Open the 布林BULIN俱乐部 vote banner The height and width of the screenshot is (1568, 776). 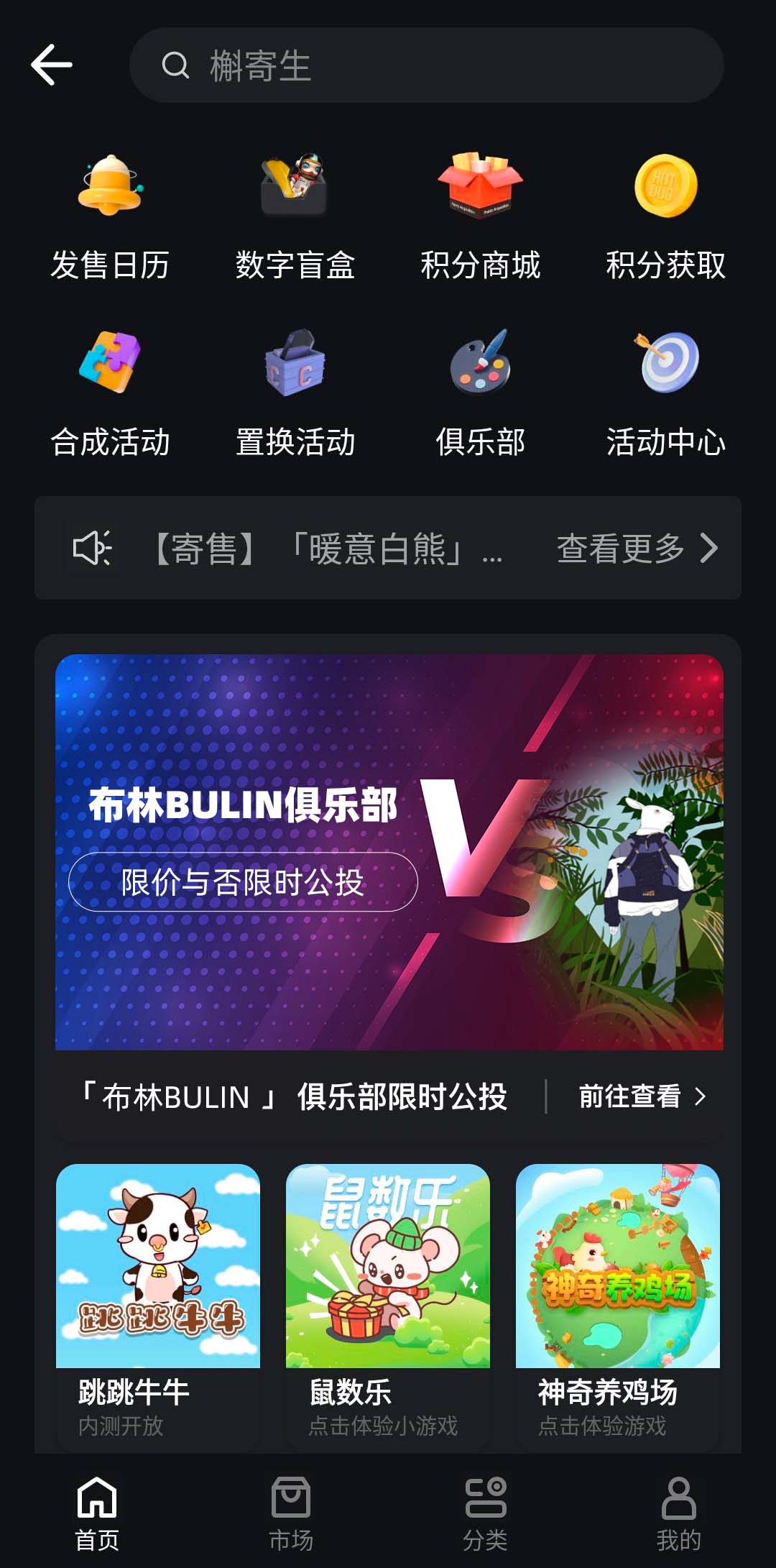click(389, 851)
